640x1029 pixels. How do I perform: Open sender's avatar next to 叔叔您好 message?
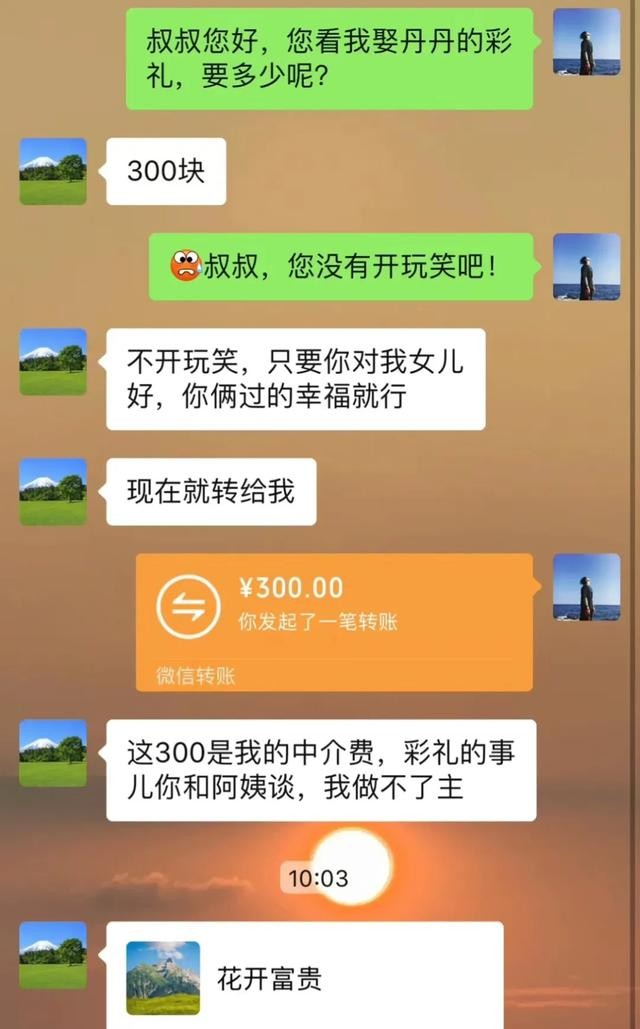(x=586, y=42)
